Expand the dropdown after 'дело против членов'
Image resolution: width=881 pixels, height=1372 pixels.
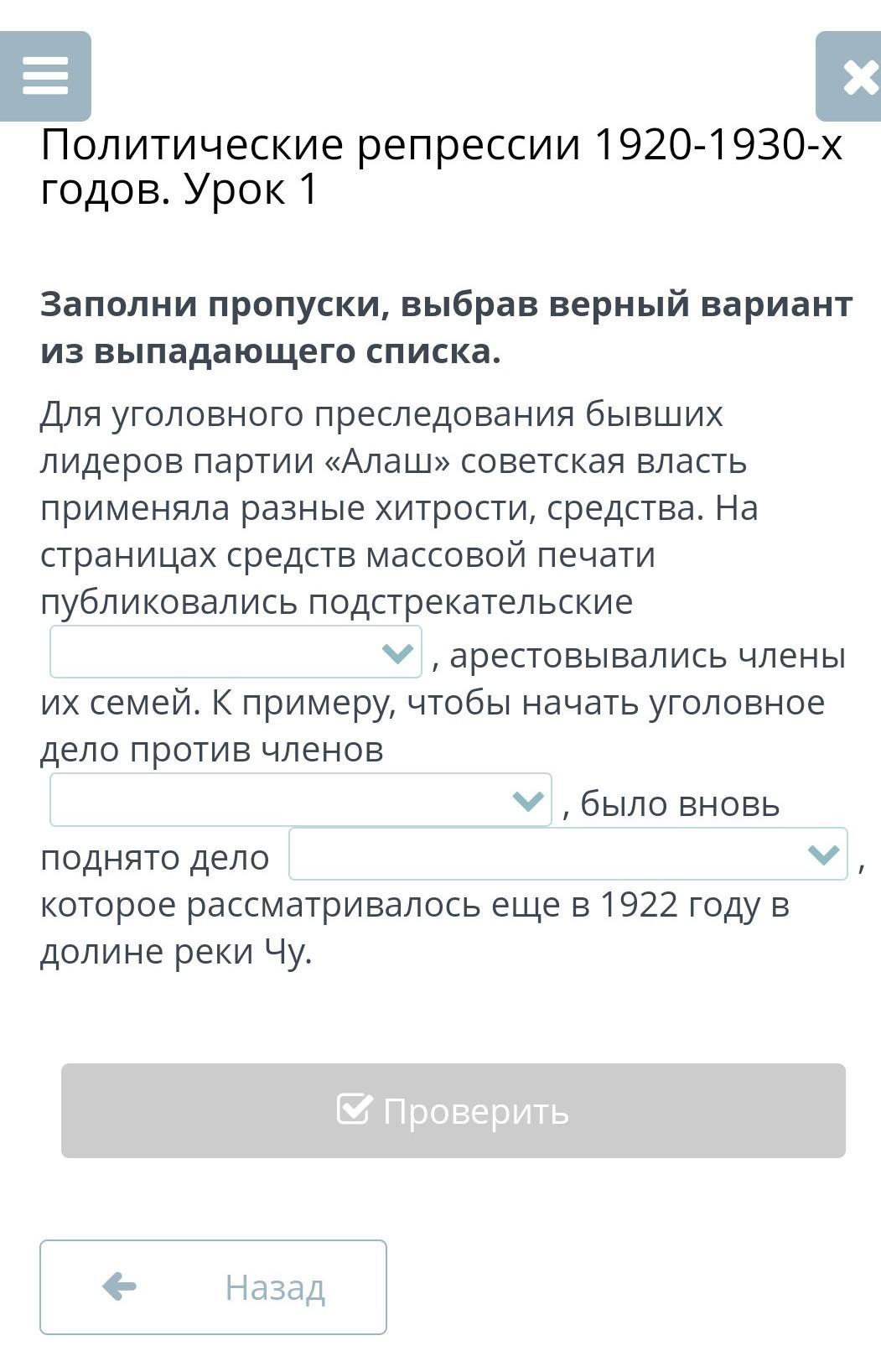(300, 799)
